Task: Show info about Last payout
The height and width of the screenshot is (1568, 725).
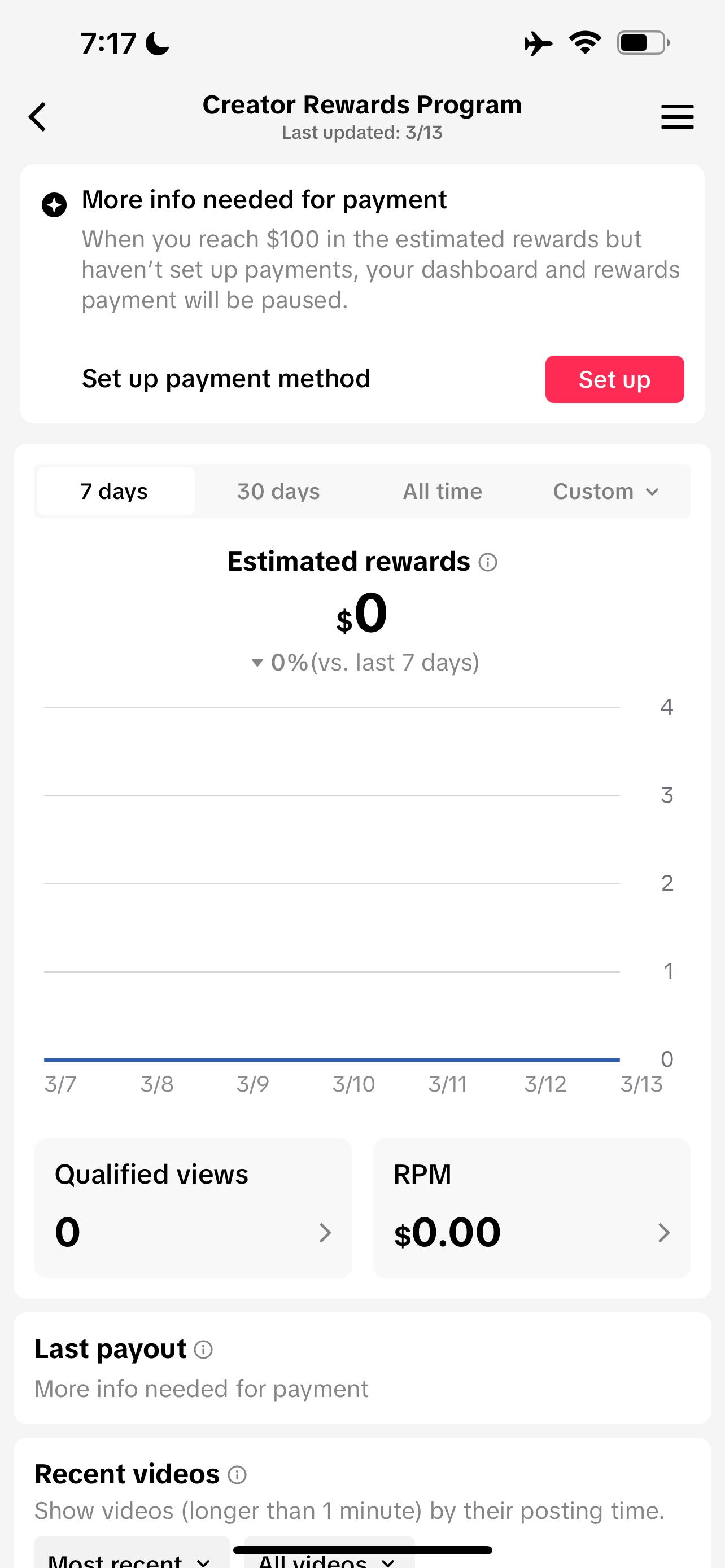Action: click(x=203, y=1350)
